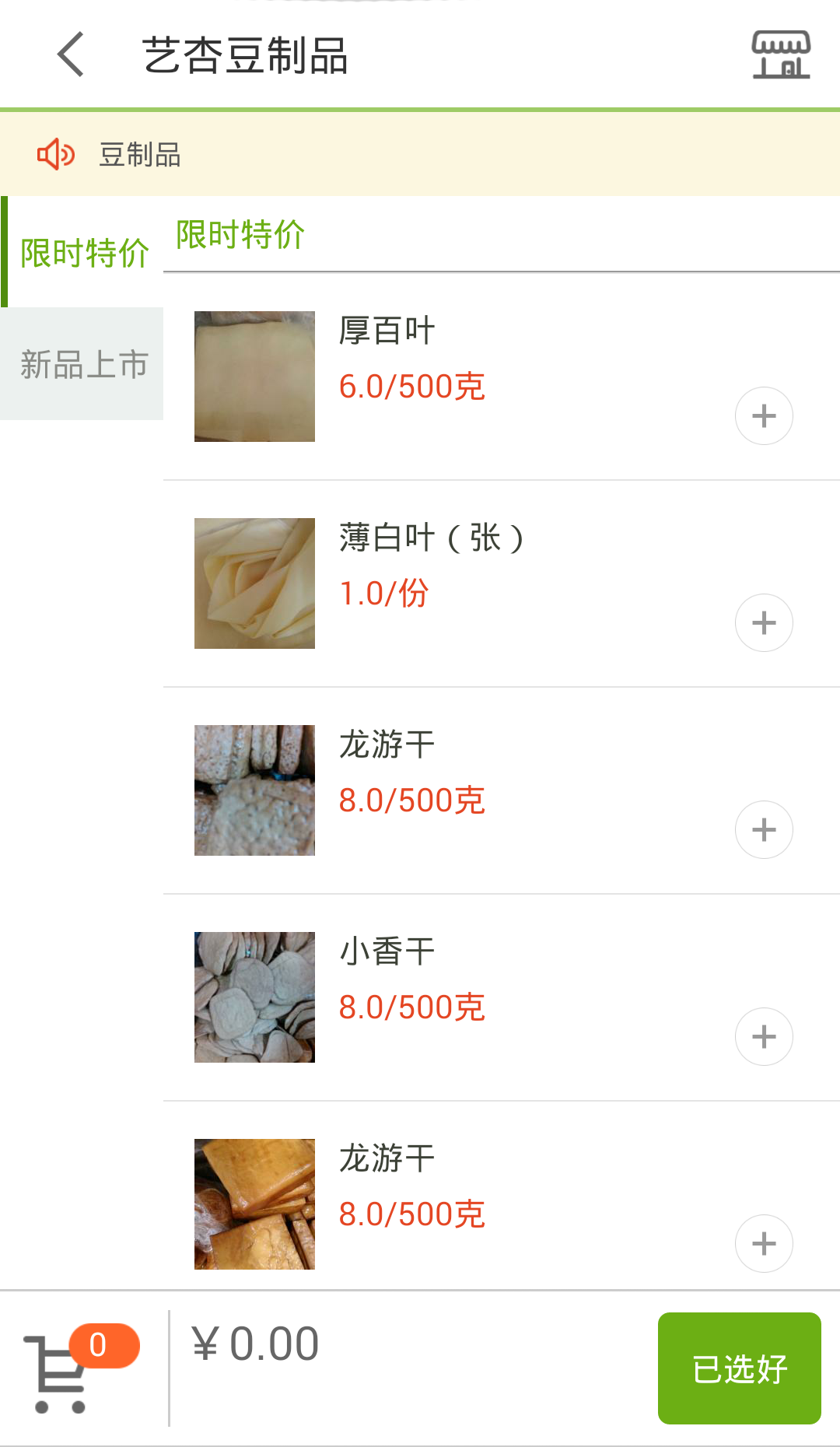Go back from 艺杏豆制品 shop page

(71, 54)
